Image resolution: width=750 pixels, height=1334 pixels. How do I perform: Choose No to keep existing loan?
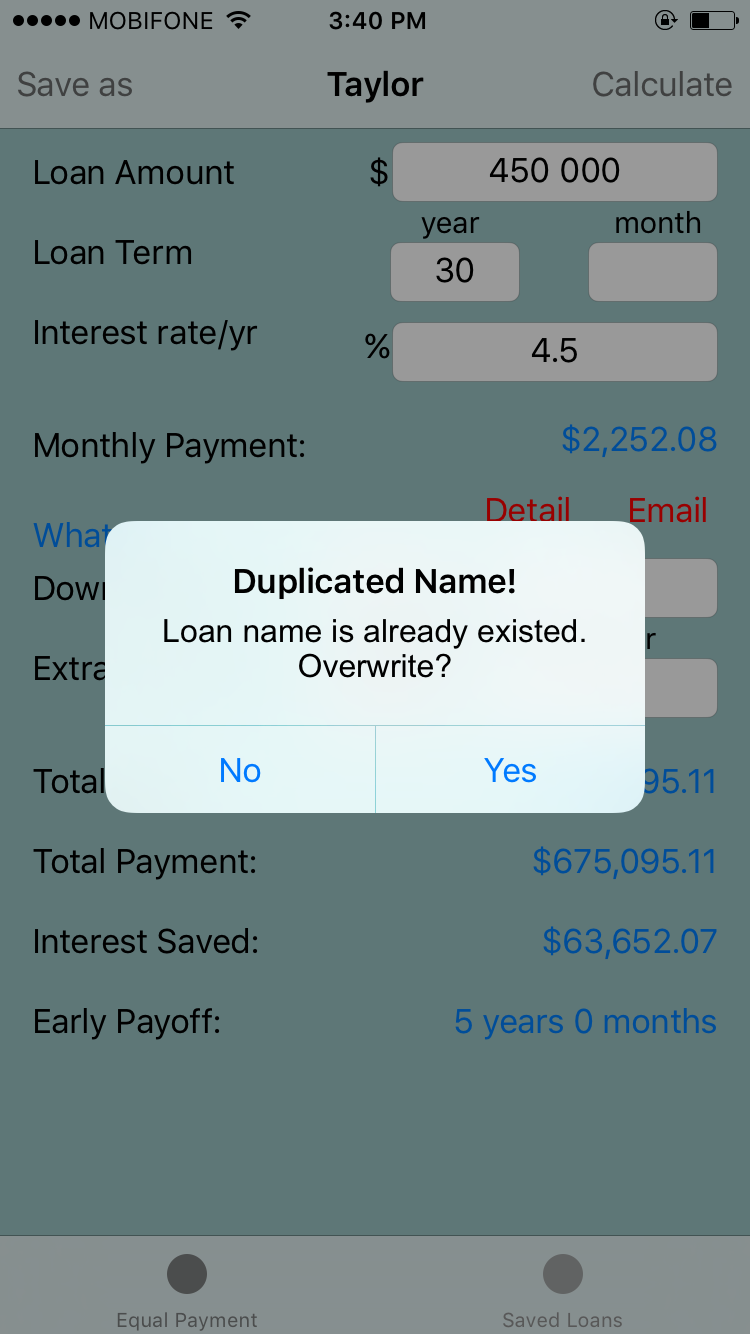click(240, 770)
